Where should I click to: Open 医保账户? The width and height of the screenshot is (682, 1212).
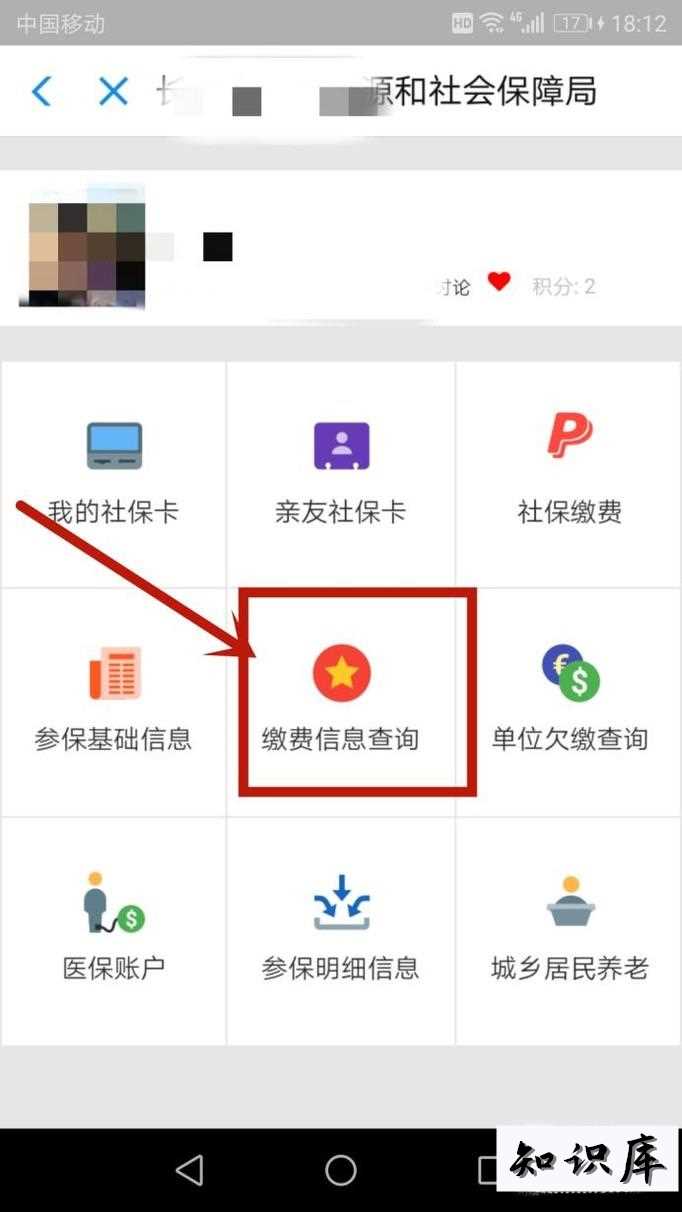coord(114,931)
